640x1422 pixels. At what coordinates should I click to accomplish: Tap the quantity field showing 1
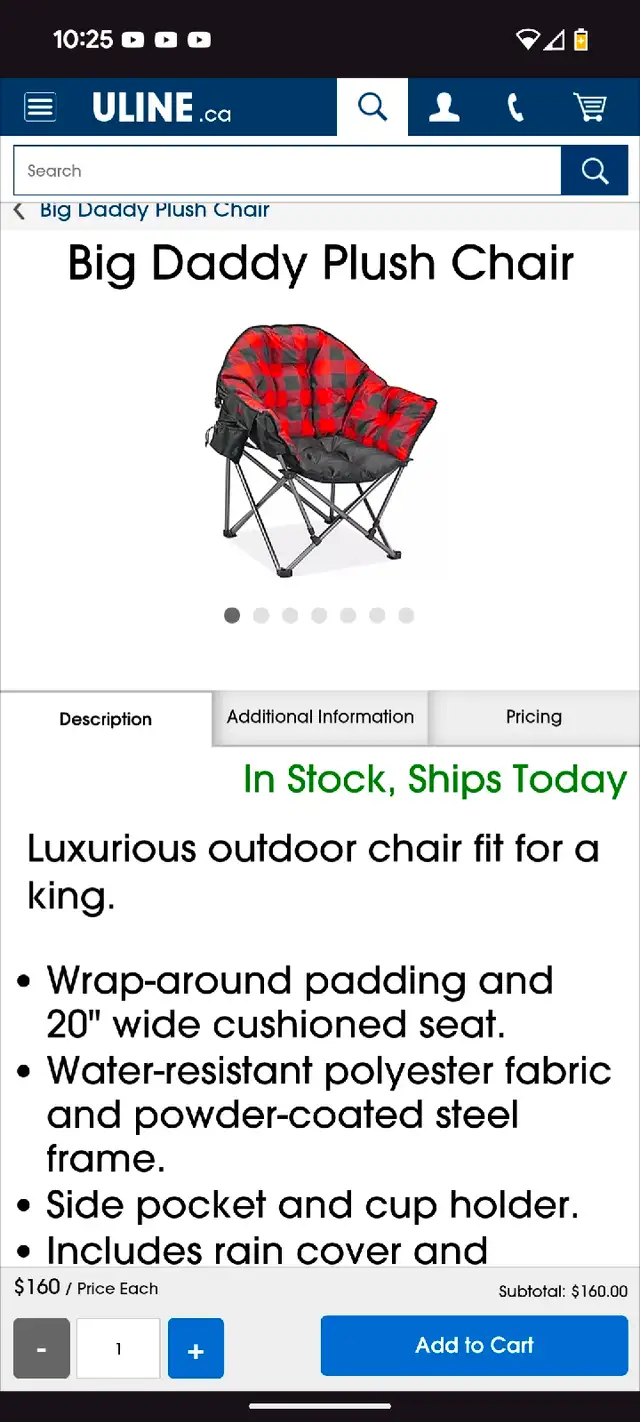119,1348
